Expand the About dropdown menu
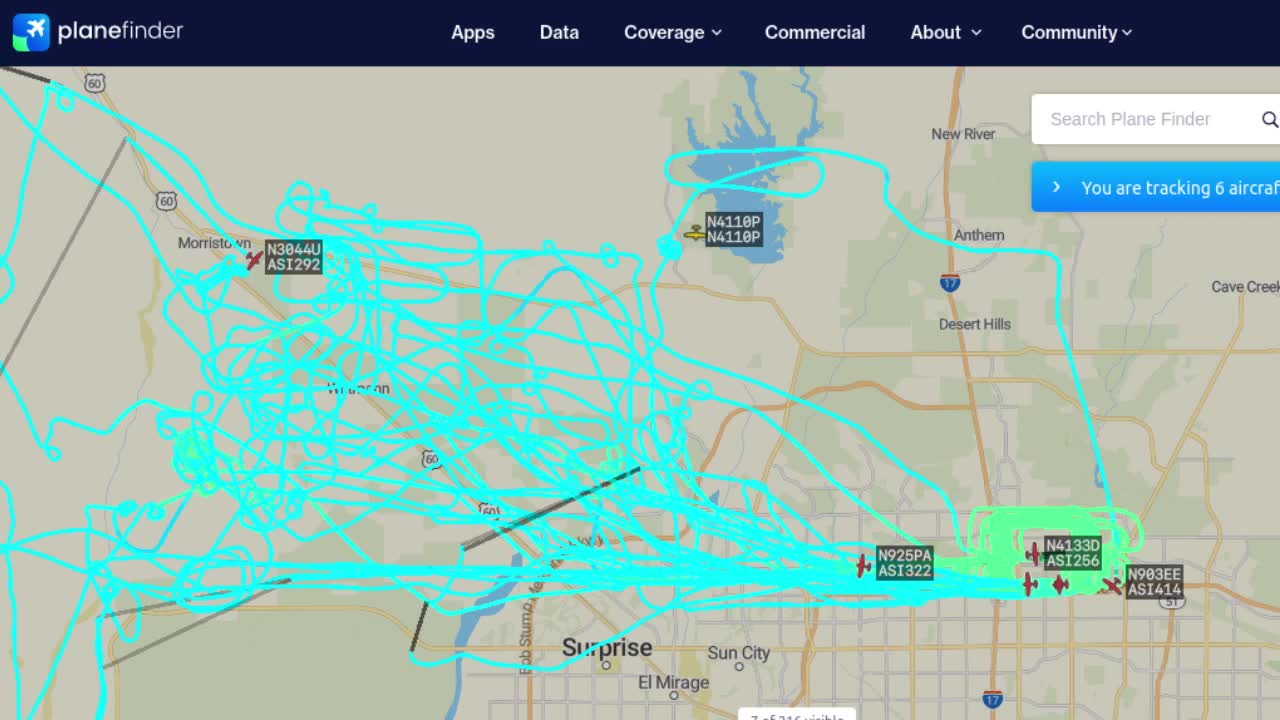 coord(945,32)
